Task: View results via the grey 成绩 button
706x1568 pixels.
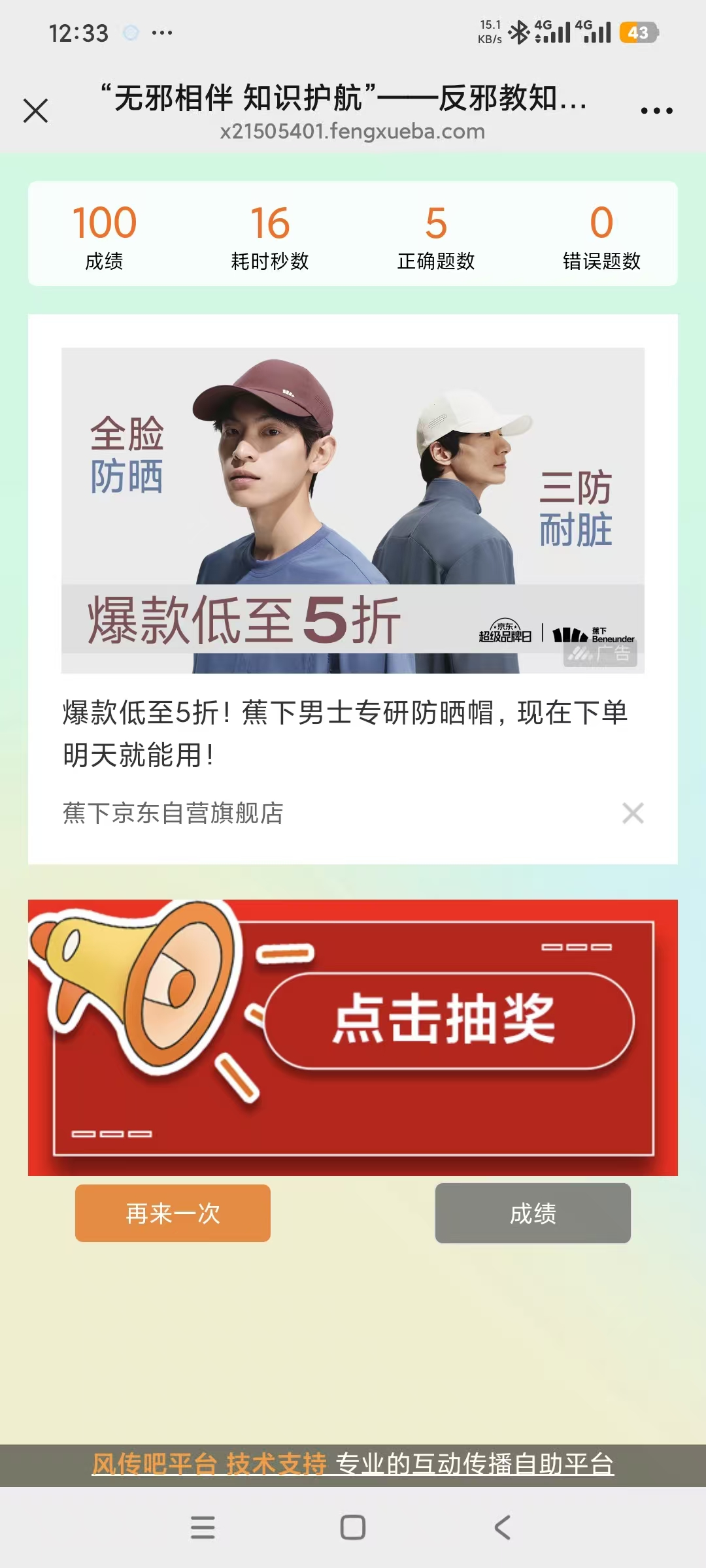Action: pos(533,1213)
